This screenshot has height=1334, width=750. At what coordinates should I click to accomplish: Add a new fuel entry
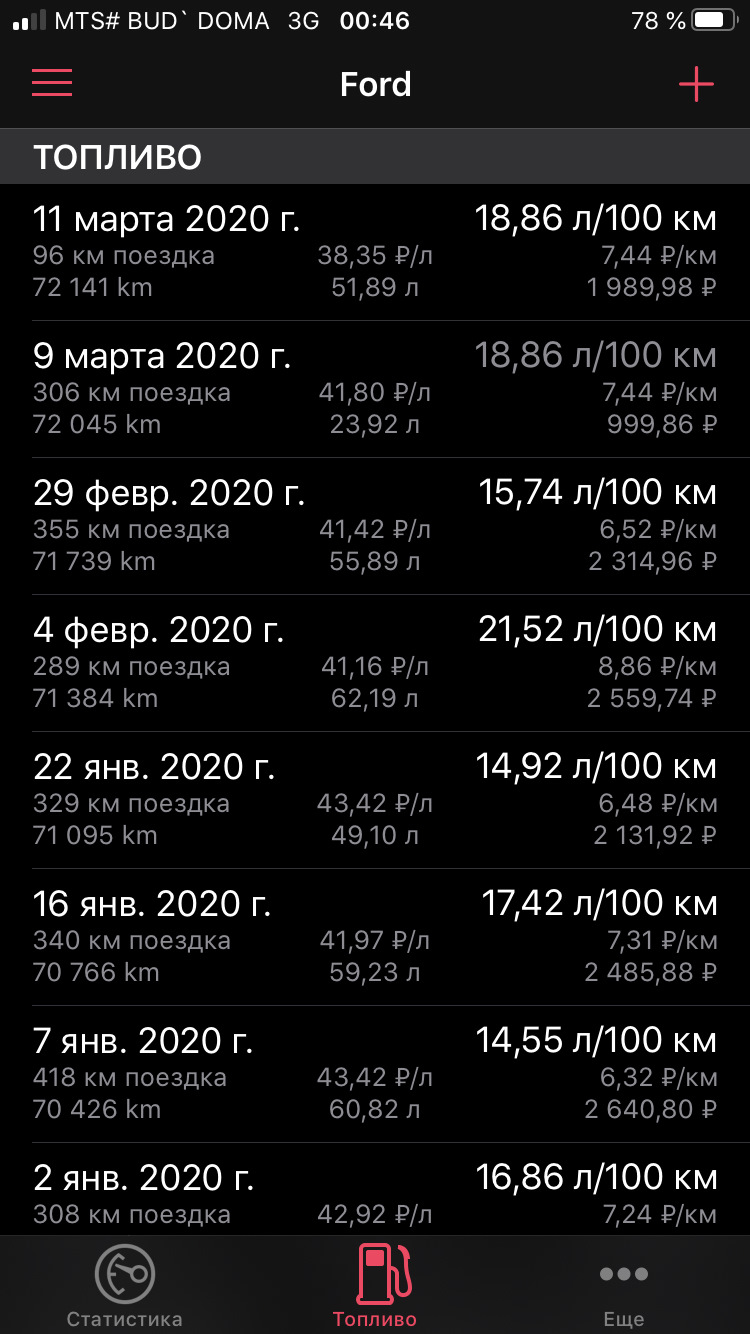tap(696, 85)
